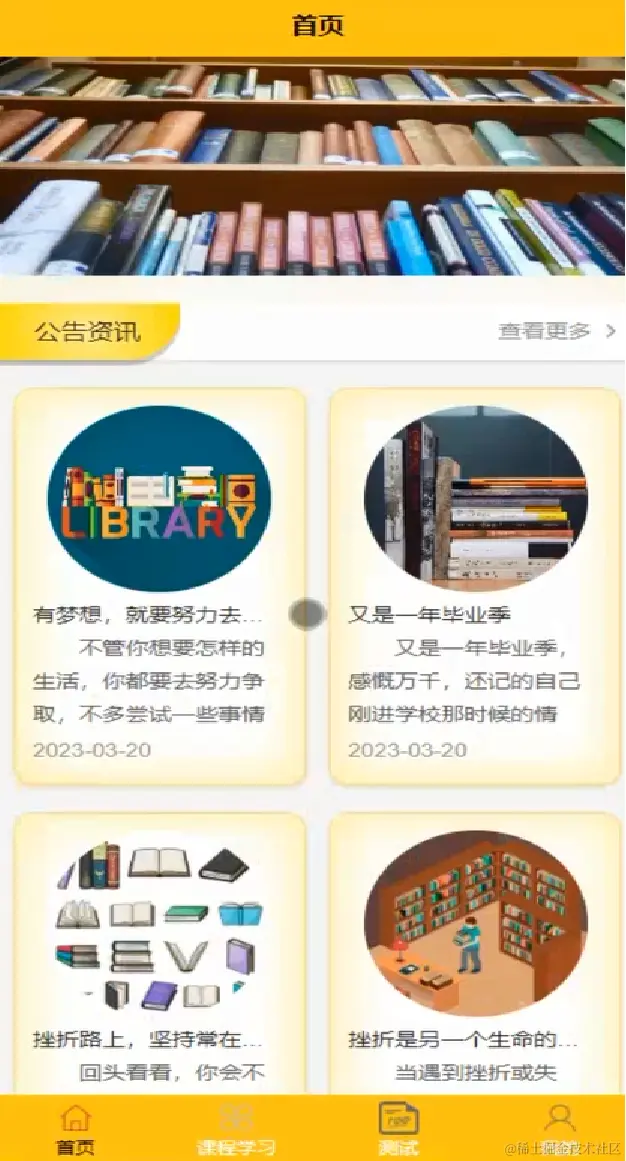Switch to the 课程学习 tab
The height and width of the screenshot is (1161, 626).
236,1129
